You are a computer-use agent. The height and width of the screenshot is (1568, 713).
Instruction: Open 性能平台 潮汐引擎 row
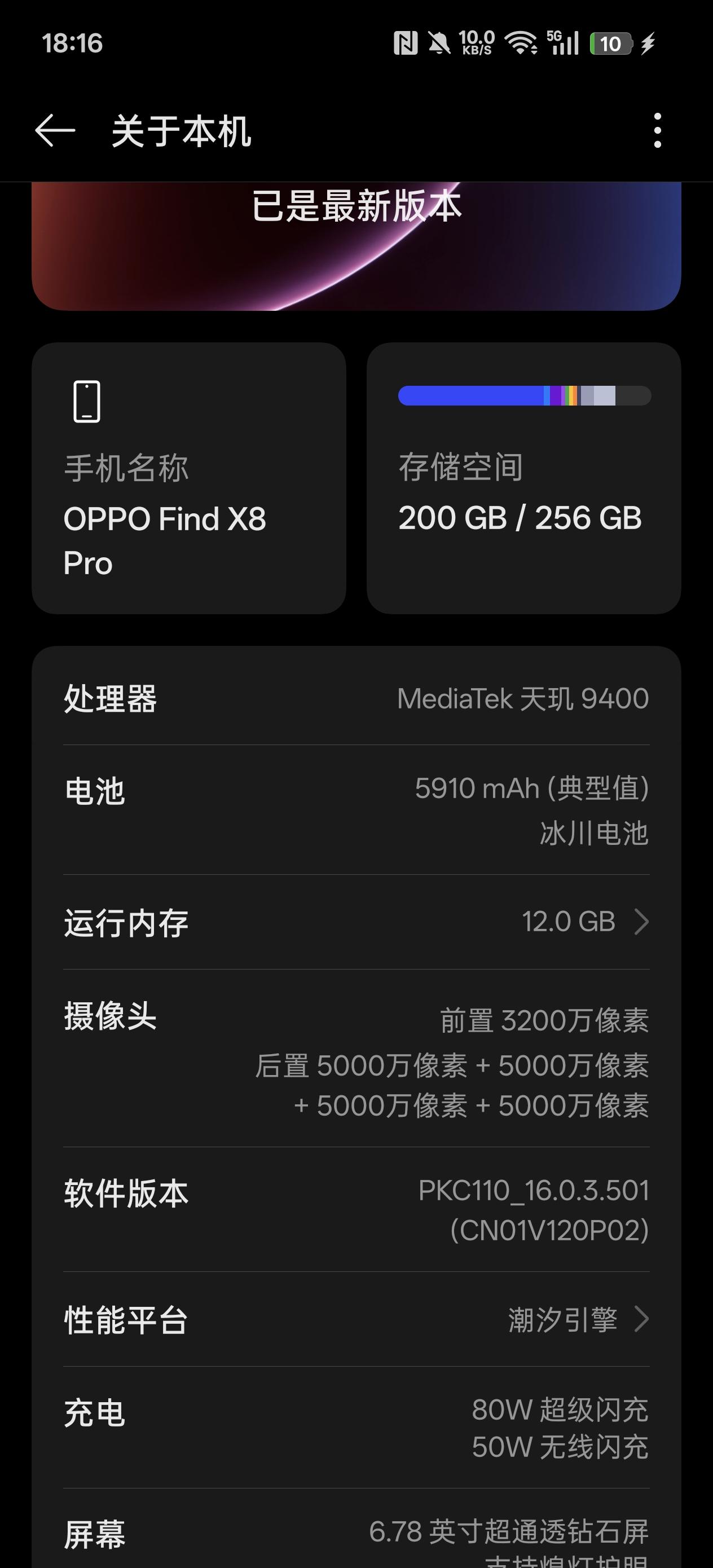coord(356,1319)
